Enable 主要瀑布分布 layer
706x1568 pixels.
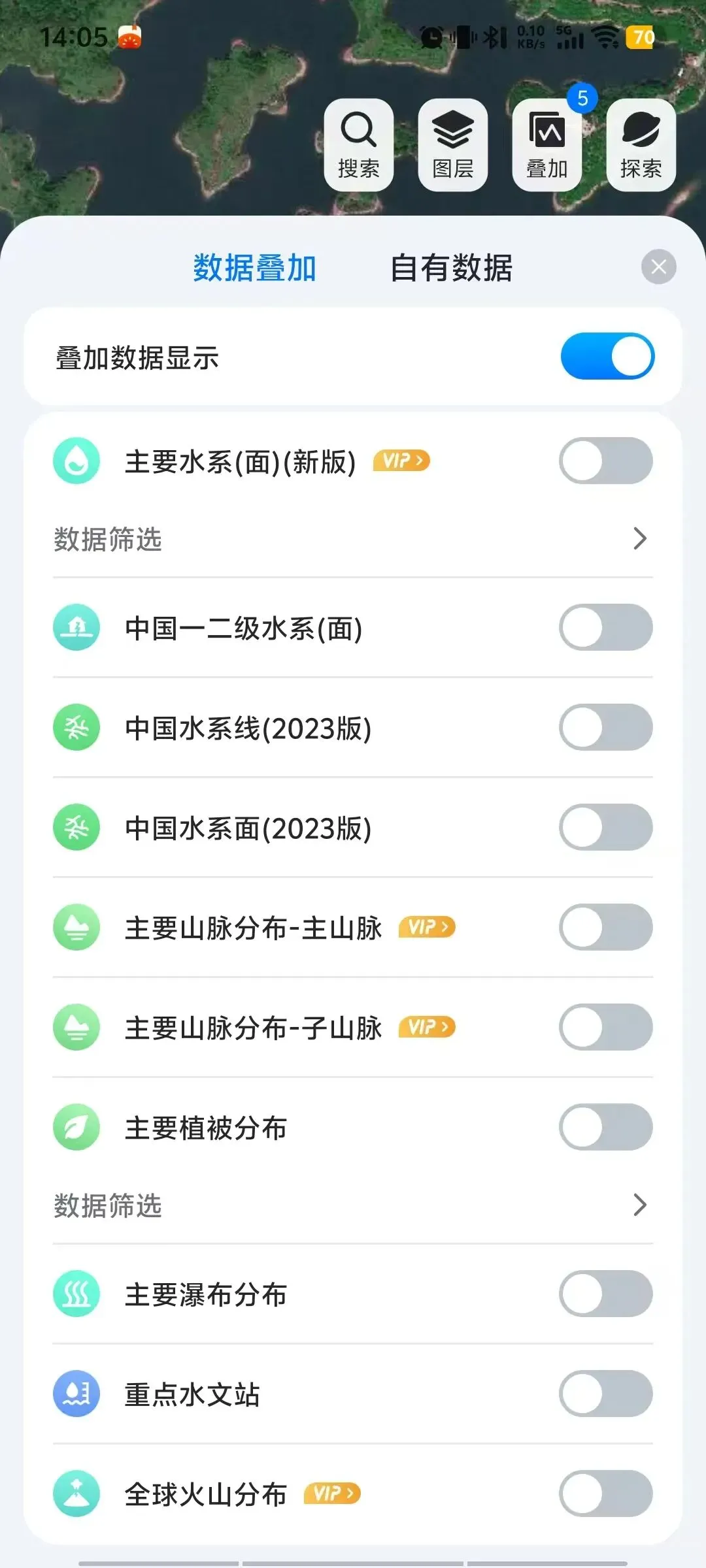point(605,1294)
